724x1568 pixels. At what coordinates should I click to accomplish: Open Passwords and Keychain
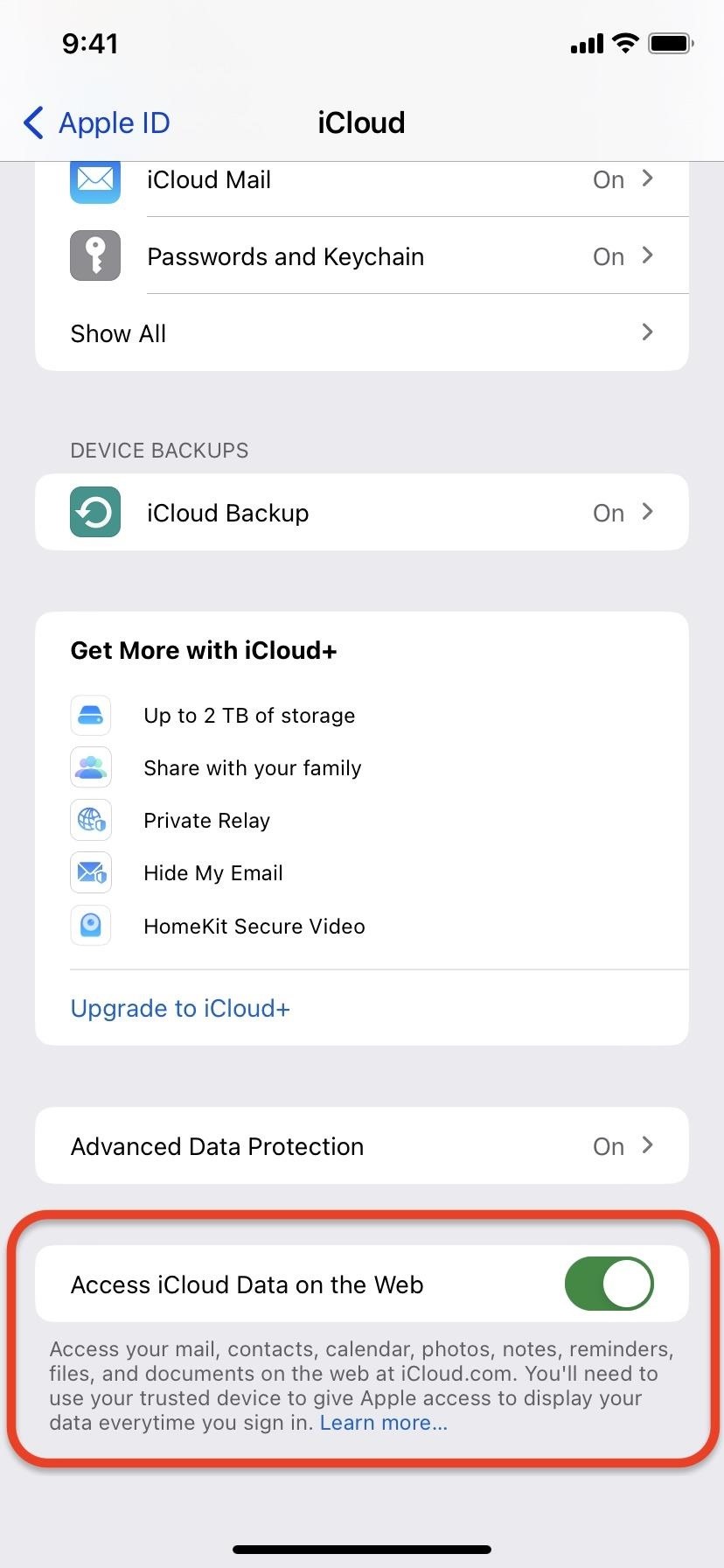tap(362, 255)
